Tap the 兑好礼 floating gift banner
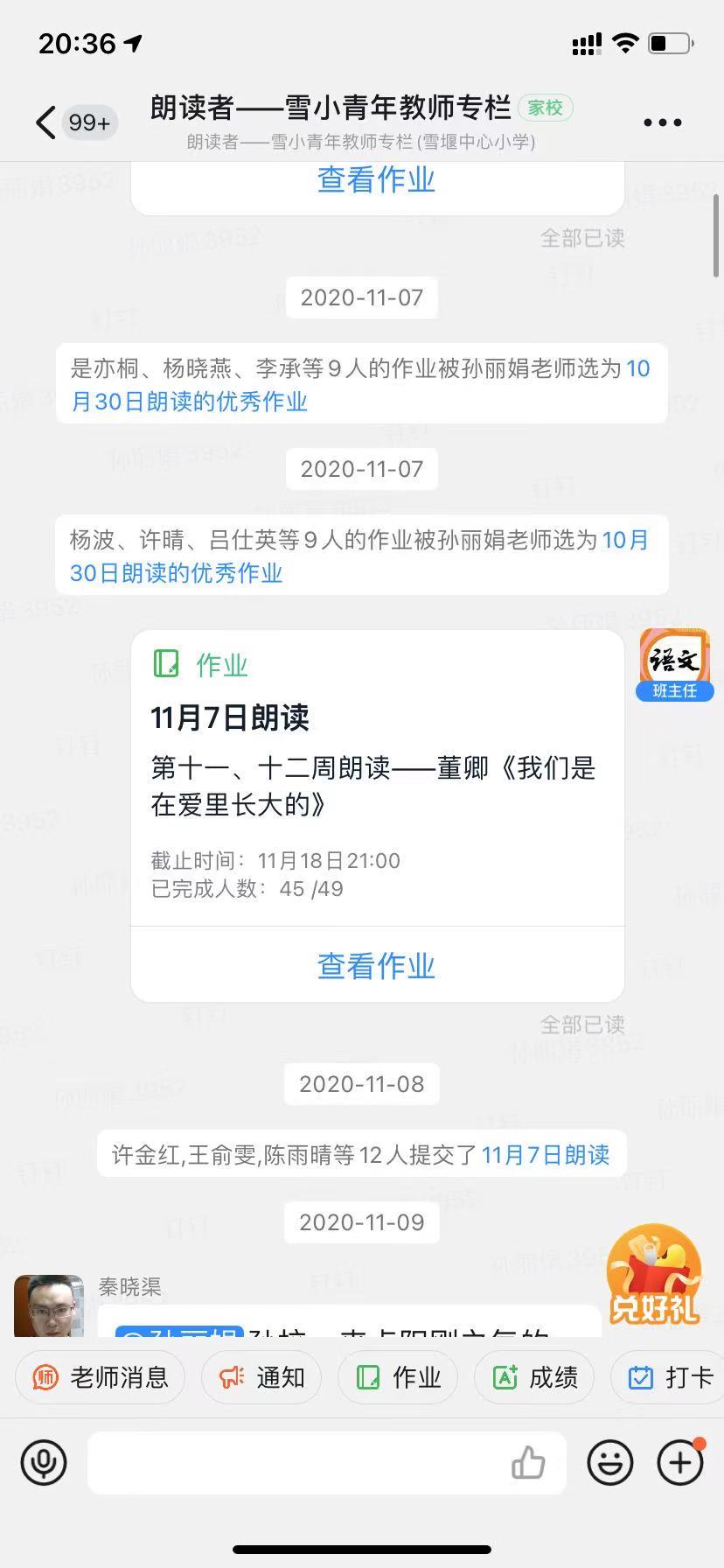Viewport: 724px width, 1568px height. tap(654, 1275)
